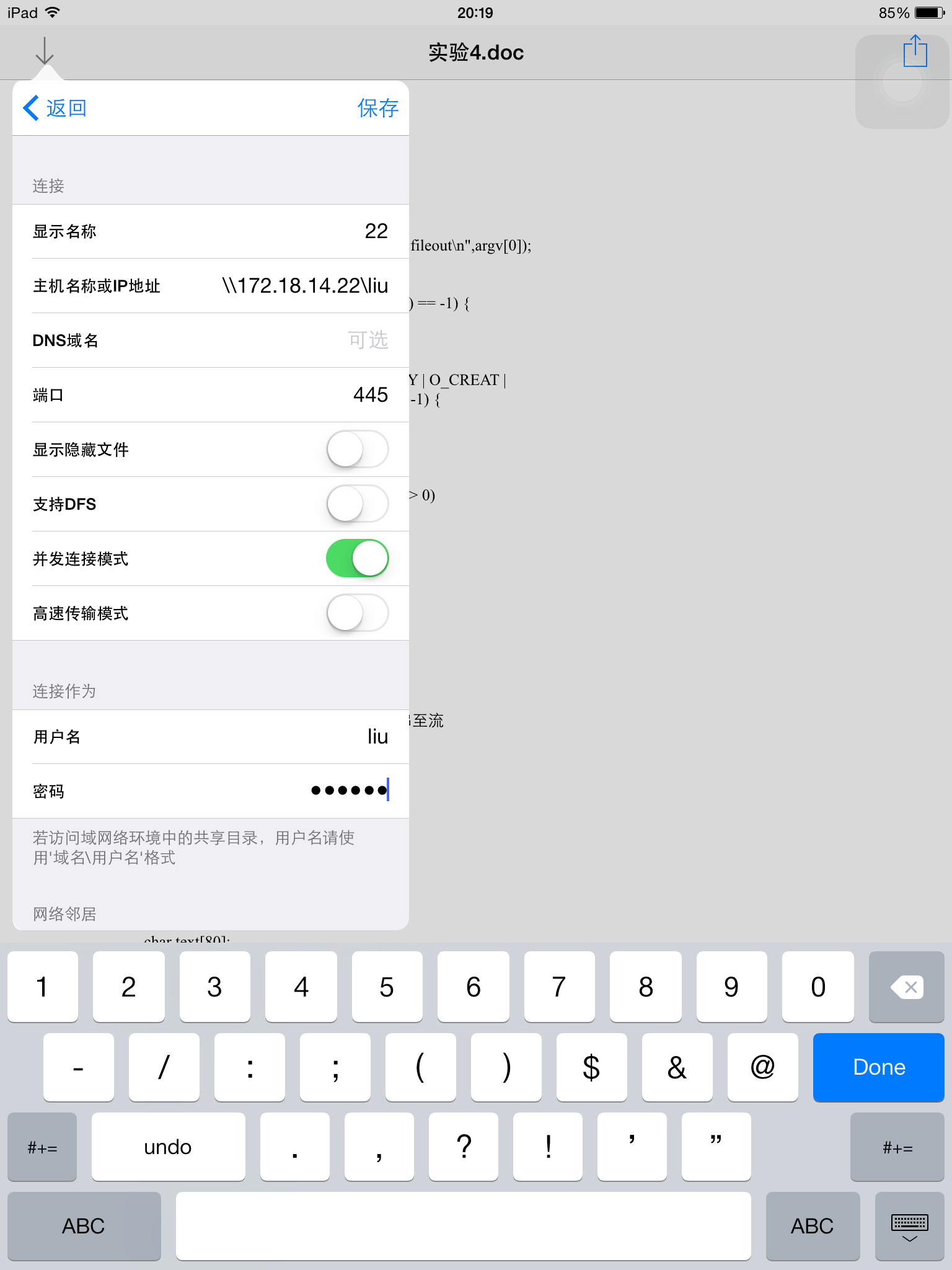Screen dimensions: 952x1270
Task: Tap the download arrow icon top left
Action: (x=43, y=50)
